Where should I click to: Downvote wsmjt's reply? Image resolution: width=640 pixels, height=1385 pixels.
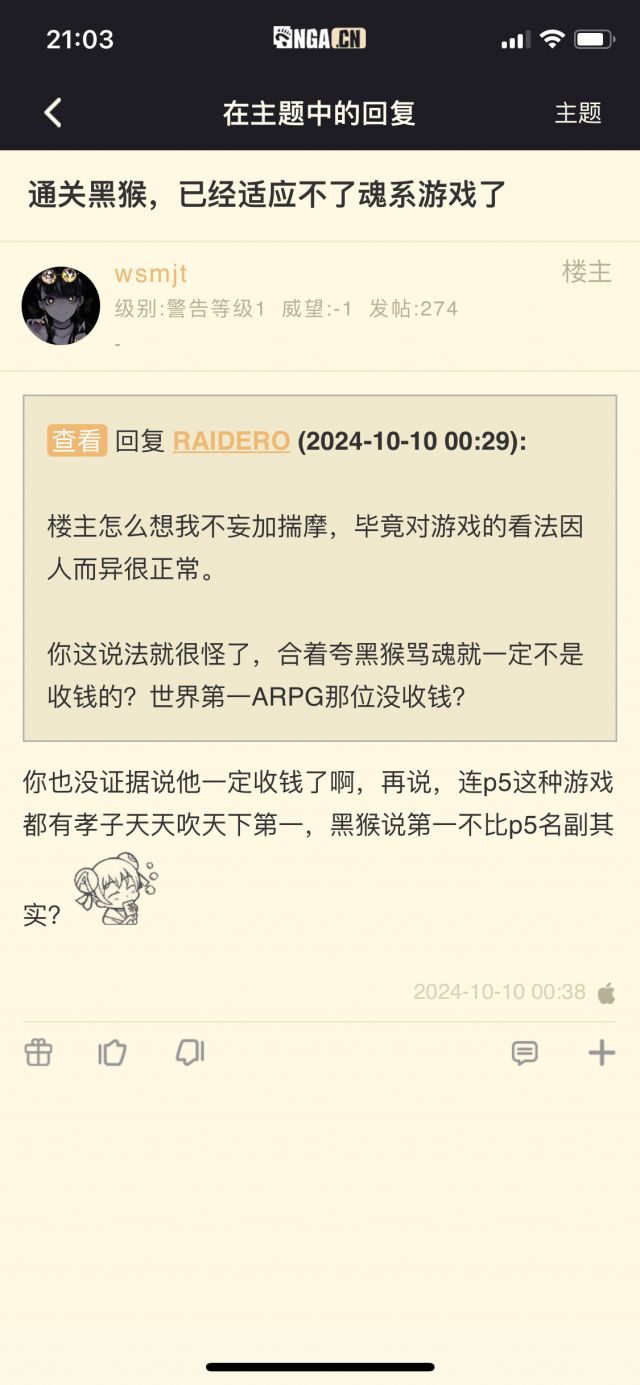[x=189, y=1052]
